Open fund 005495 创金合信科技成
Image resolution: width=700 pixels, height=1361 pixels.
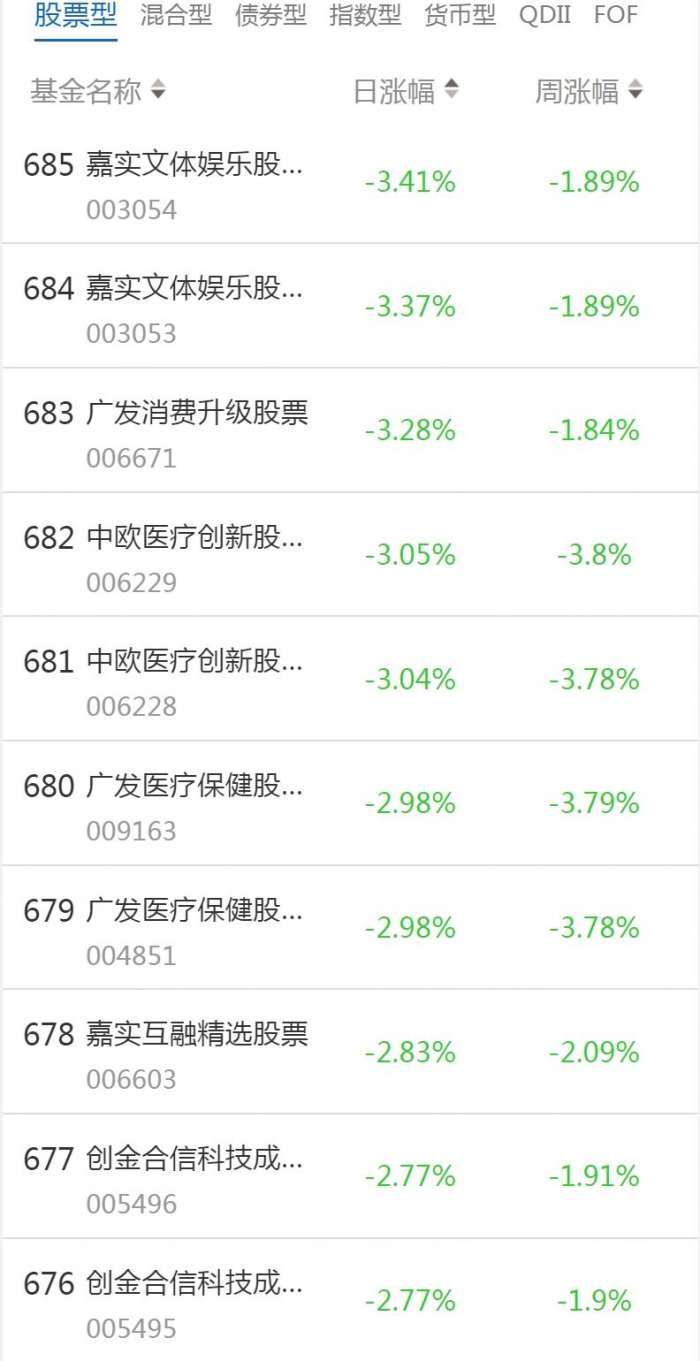coord(195,1302)
